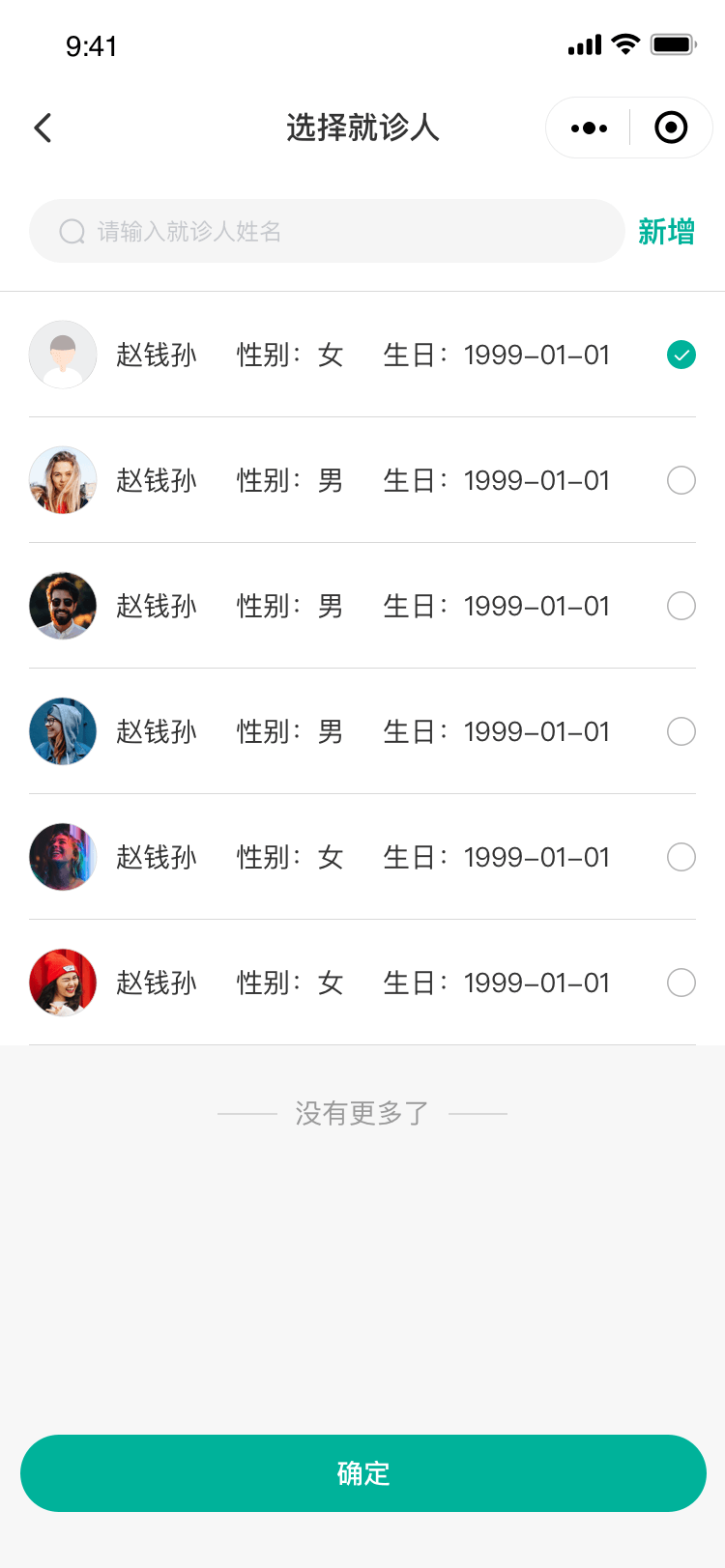Open the mini program three-dot menu
Image resolution: width=725 pixels, height=1568 pixels.
[x=589, y=128]
